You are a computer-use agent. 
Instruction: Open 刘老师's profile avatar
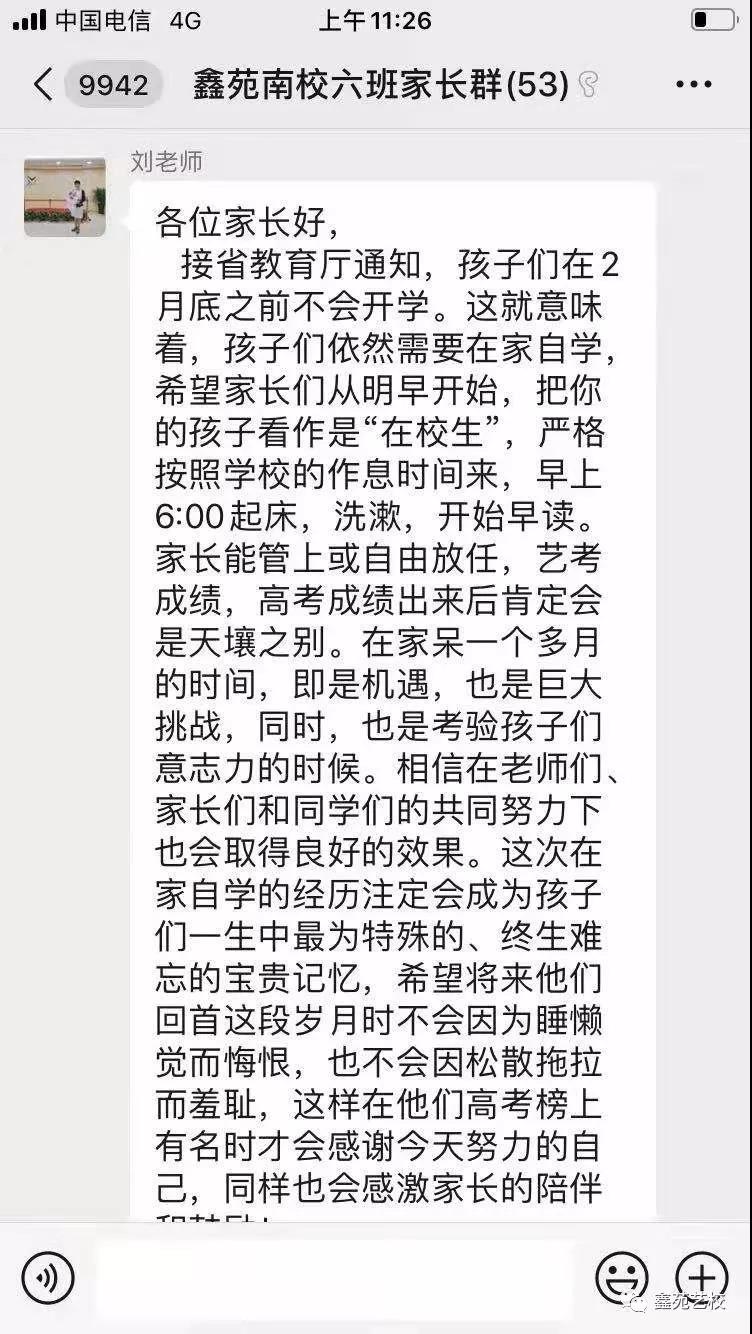tap(65, 197)
